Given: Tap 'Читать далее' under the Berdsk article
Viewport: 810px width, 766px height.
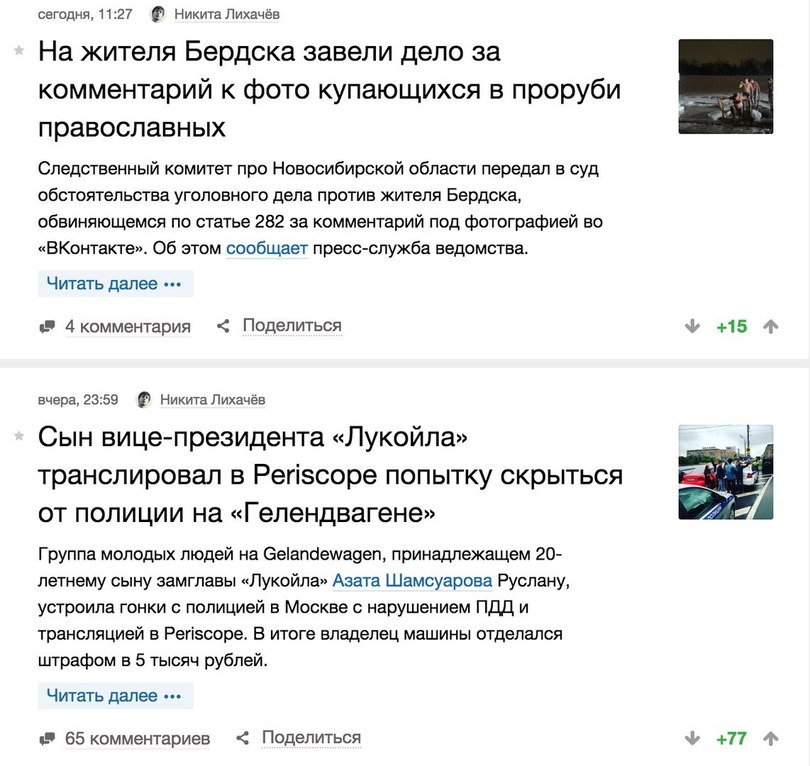Looking at the screenshot, I should (x=115, y=284).
